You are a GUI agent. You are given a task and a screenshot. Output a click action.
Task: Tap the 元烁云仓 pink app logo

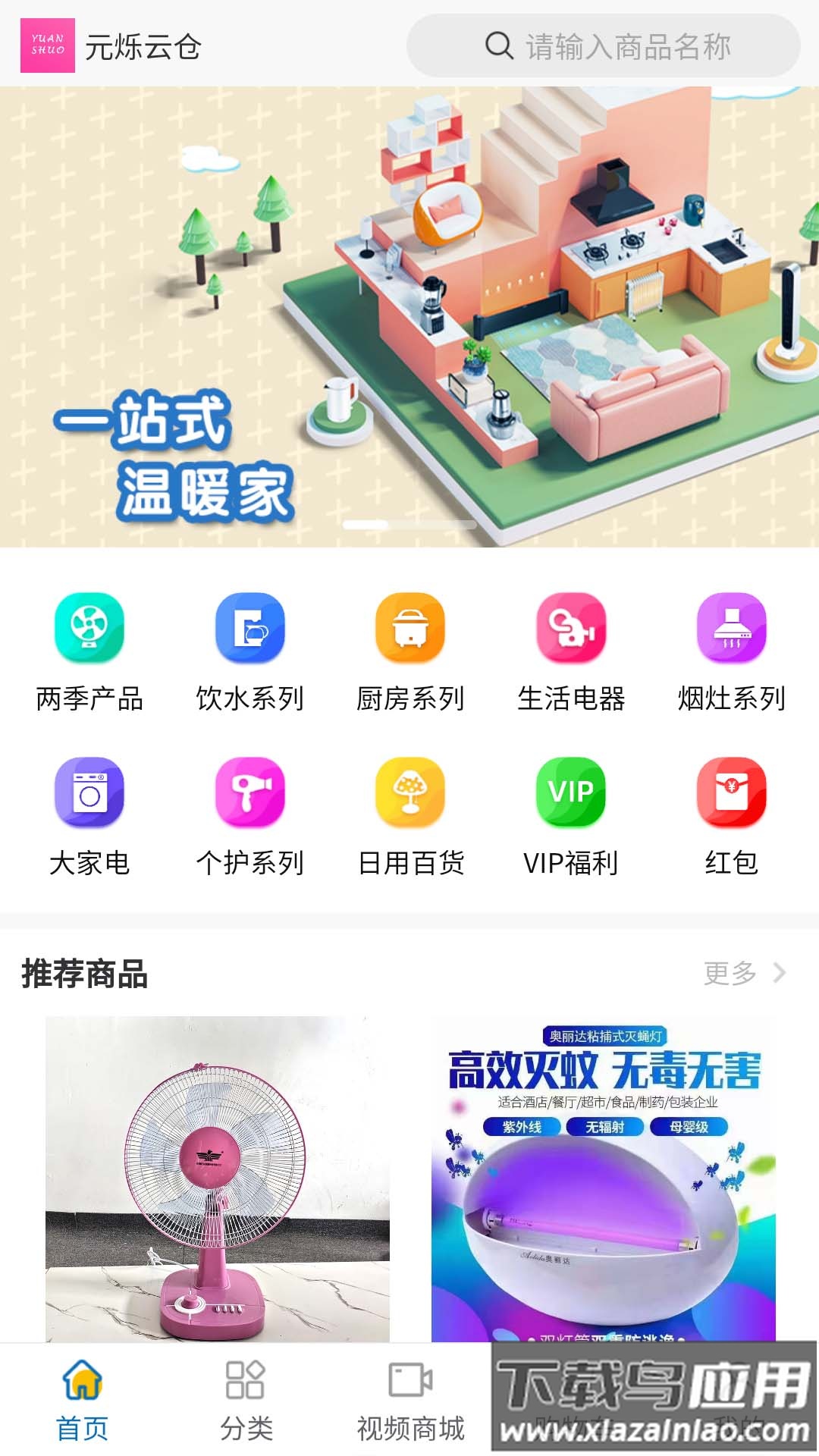tap(47, 47)
